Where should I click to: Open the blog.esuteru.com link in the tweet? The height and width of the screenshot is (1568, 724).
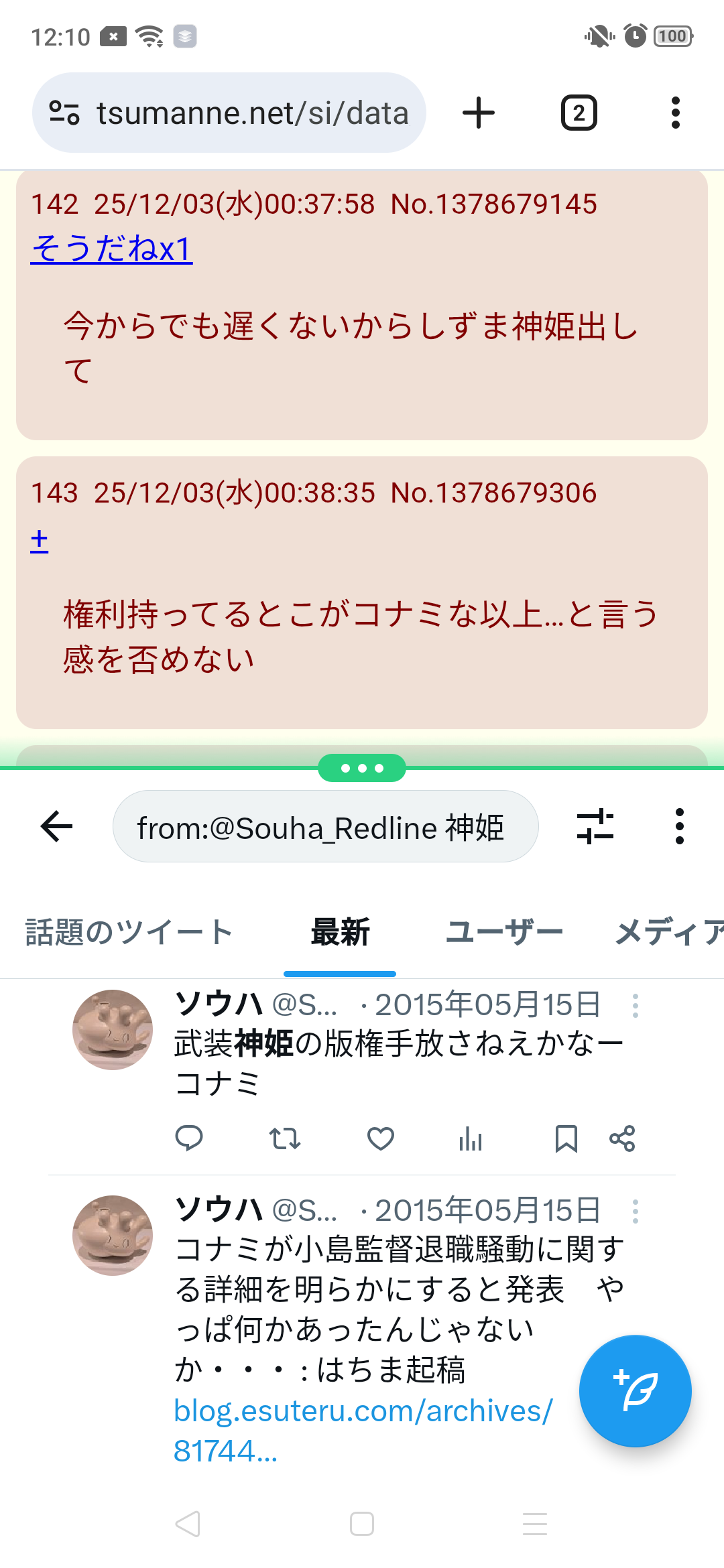[x=362, y=1411]
